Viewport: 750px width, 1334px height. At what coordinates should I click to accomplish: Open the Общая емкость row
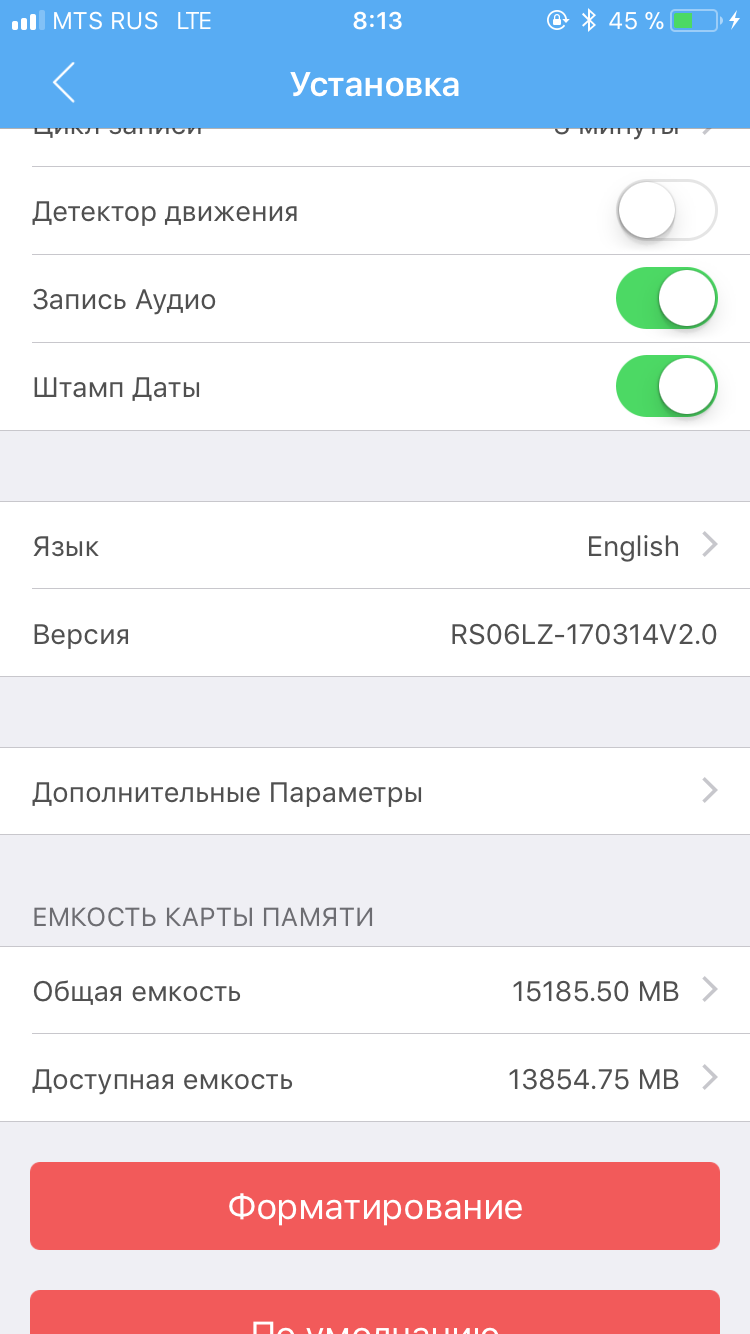pyautogui.click(x=375, y=991)
